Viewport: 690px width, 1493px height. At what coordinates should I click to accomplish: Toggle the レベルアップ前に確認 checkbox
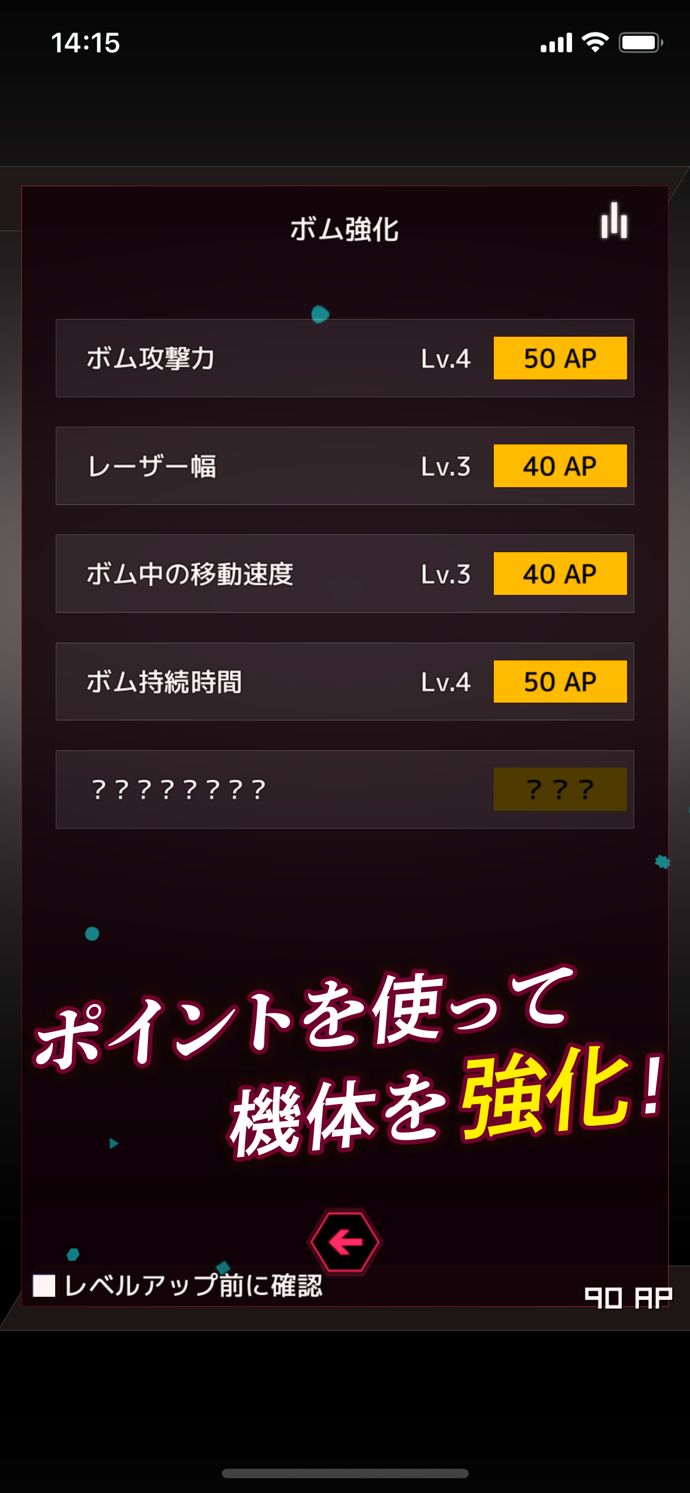click(x=44, y=1286)
